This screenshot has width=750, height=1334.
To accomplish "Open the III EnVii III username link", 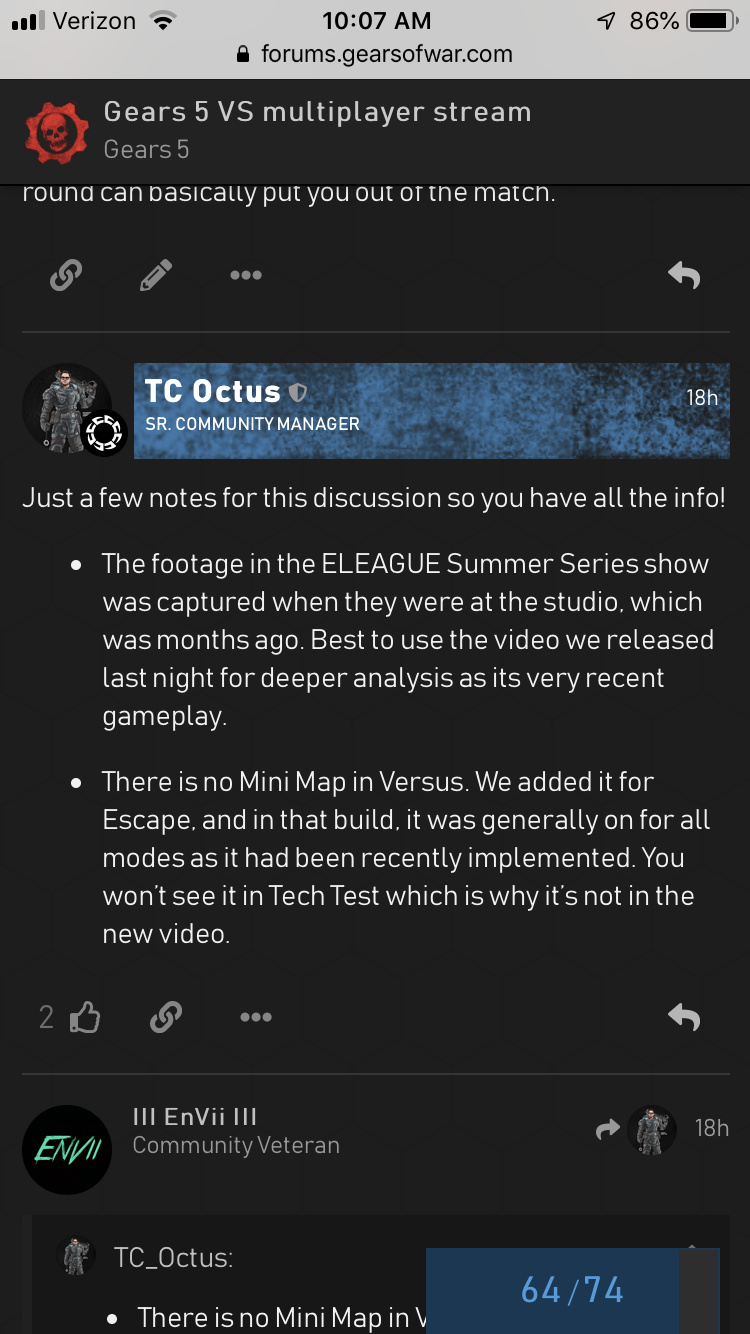I will coord(195,1117).
